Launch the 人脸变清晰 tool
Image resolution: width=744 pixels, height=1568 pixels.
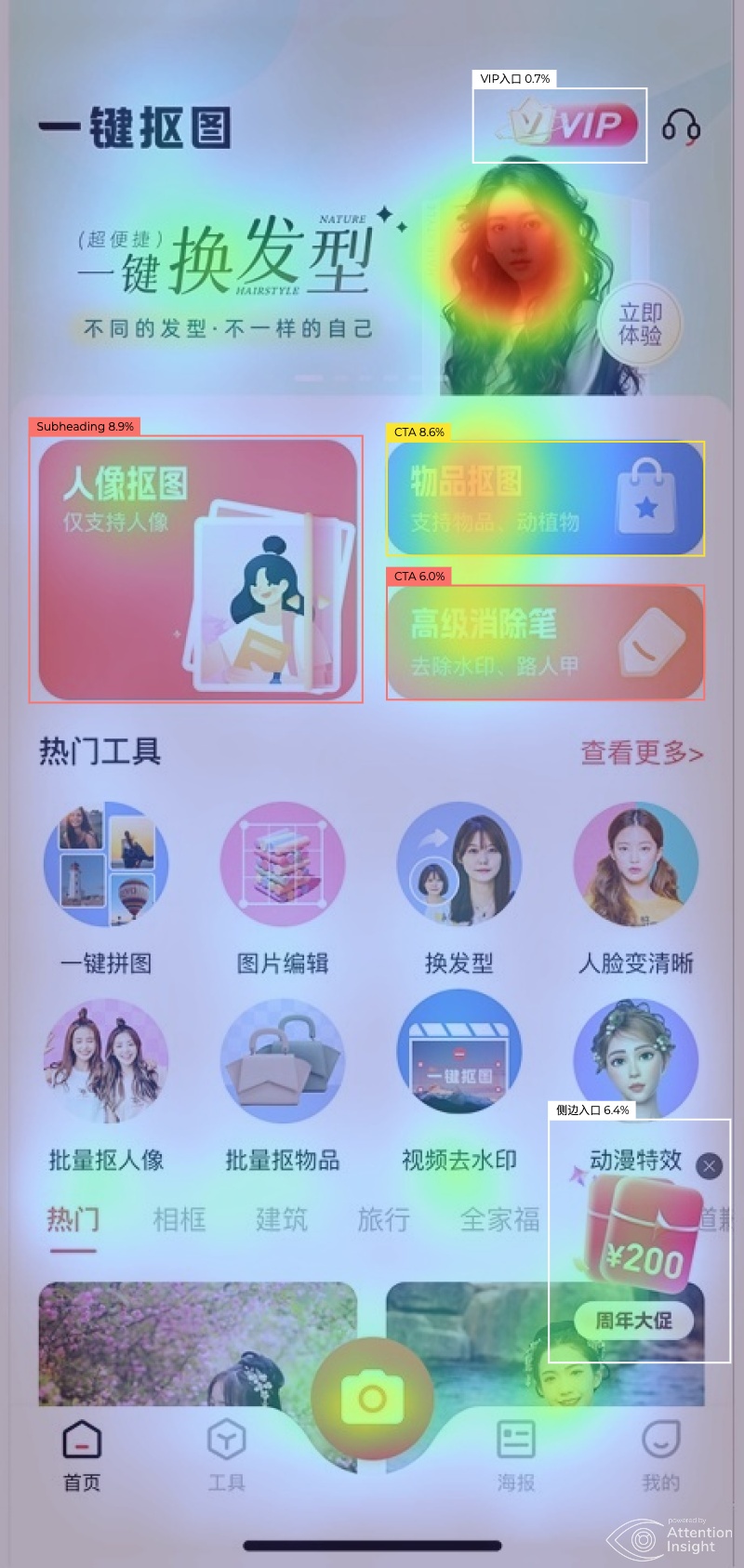pyautogui.click(x=635, y=865)
